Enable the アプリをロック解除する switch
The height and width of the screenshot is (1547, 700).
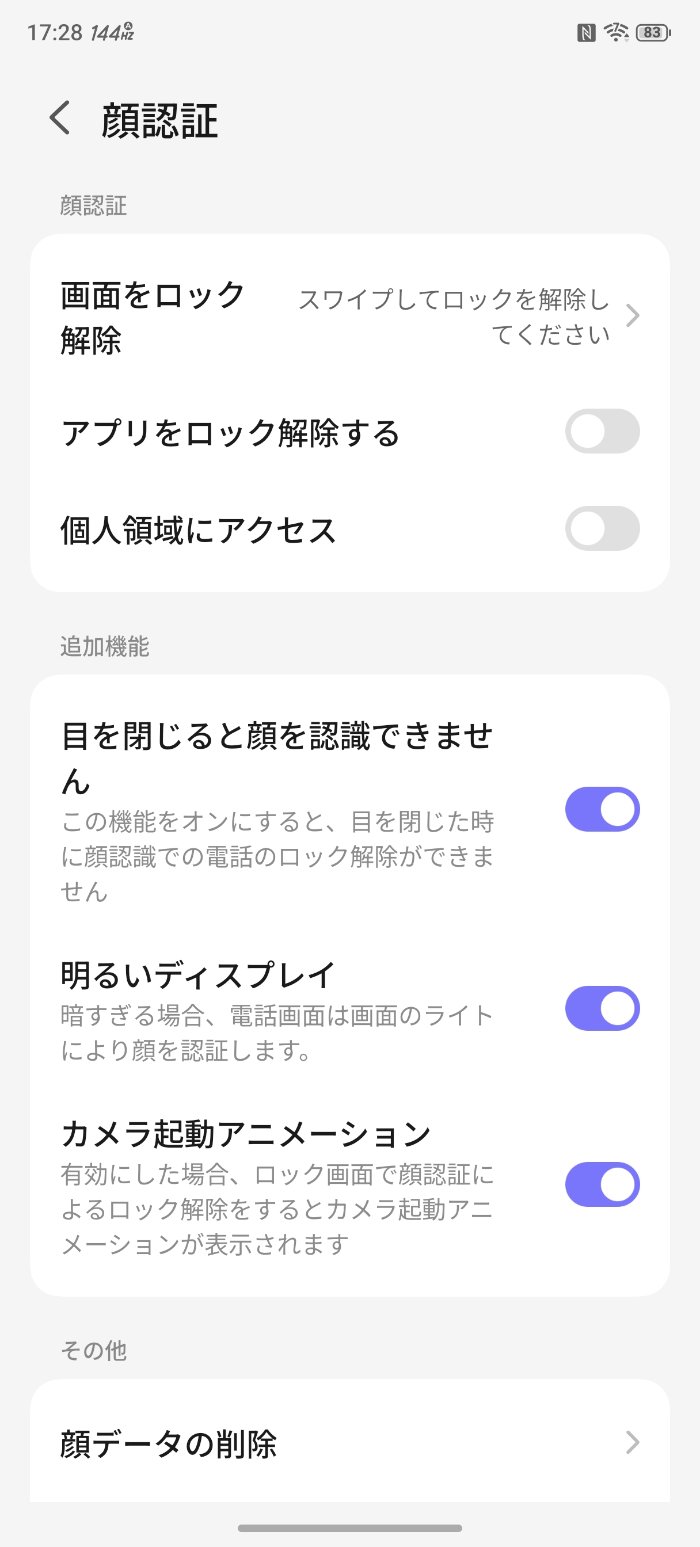(602, 432)
